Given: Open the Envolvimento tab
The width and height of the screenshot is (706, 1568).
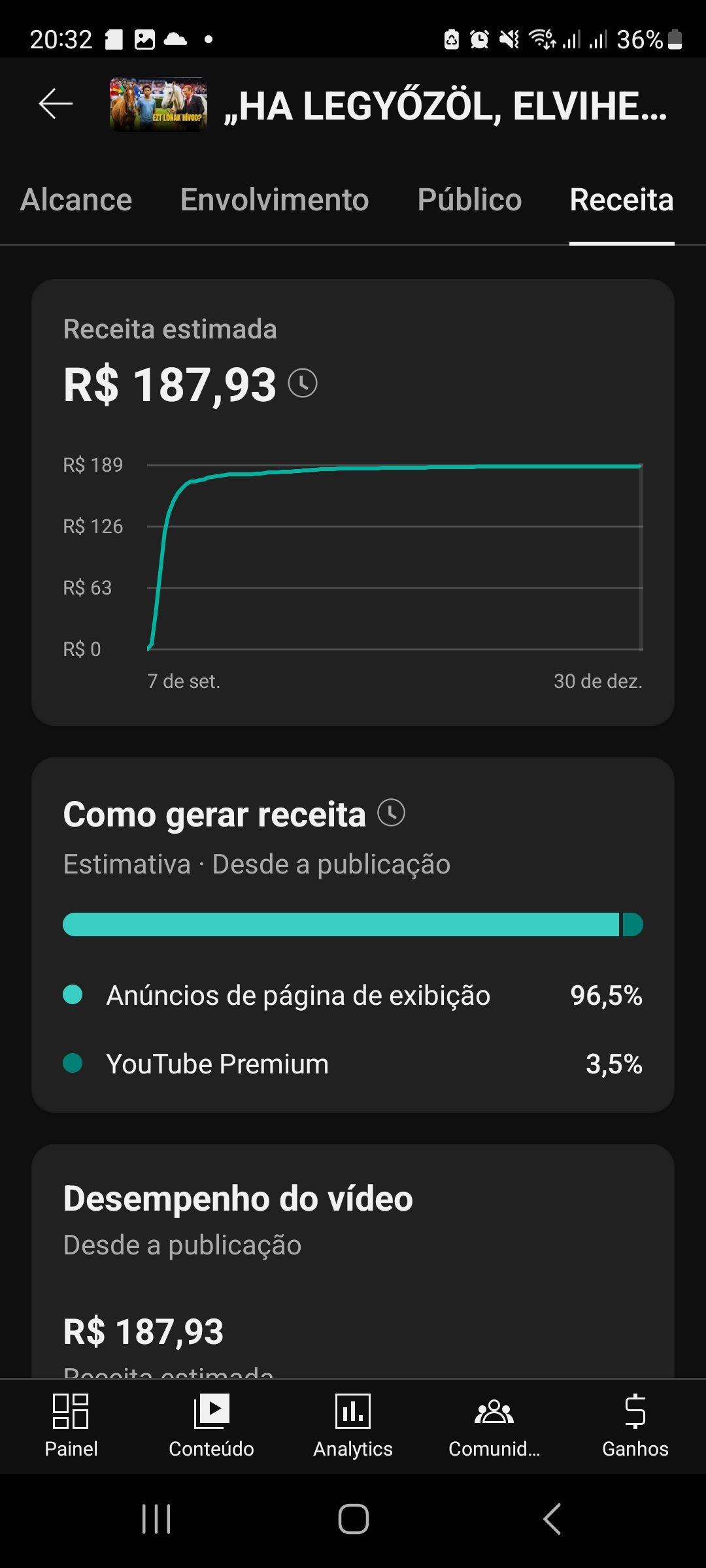Looking at the screenshot, I should pyautogui.click(x=275, y=200).
